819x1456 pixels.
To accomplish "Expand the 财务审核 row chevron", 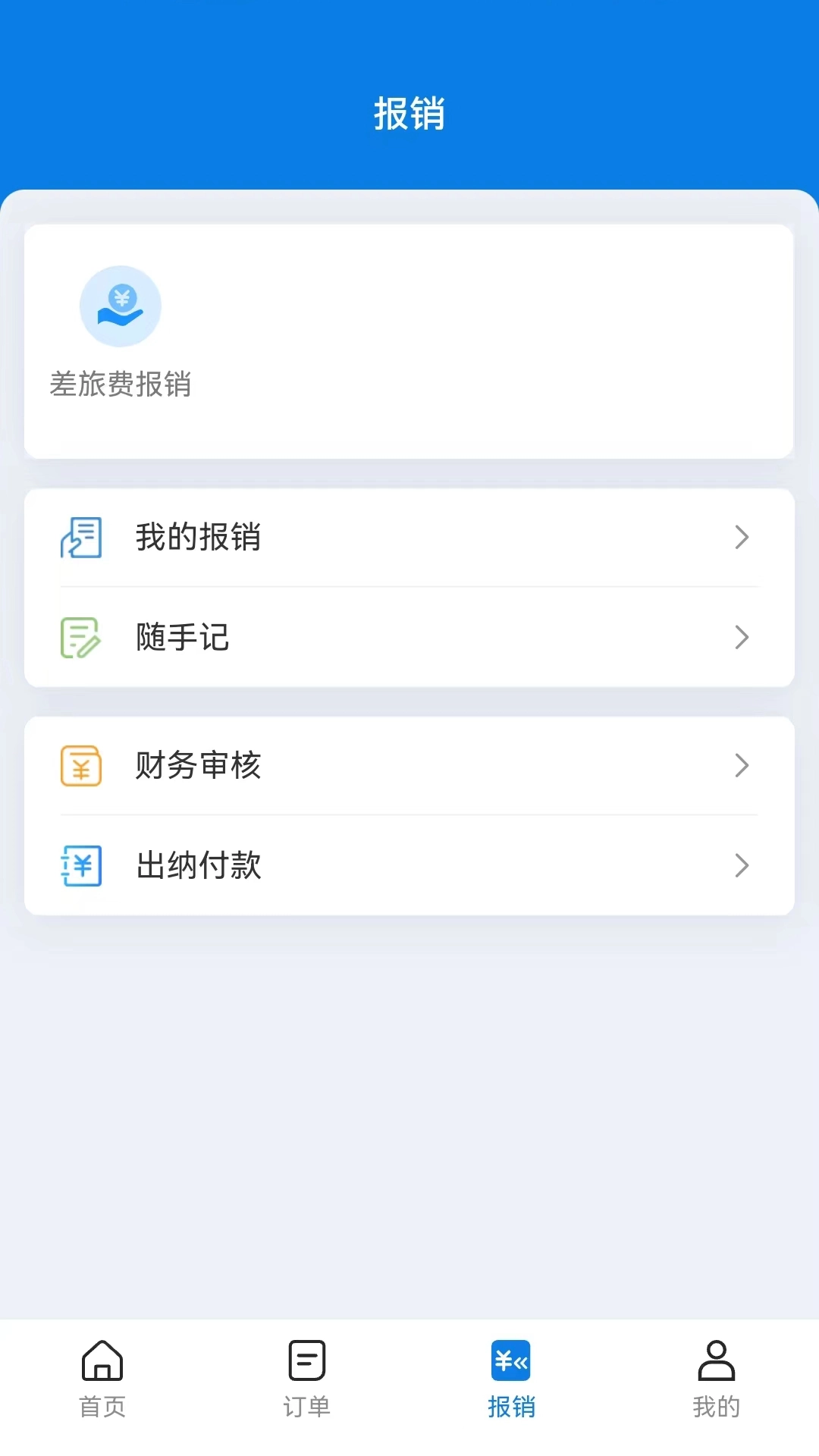I will tap(742, 766).
